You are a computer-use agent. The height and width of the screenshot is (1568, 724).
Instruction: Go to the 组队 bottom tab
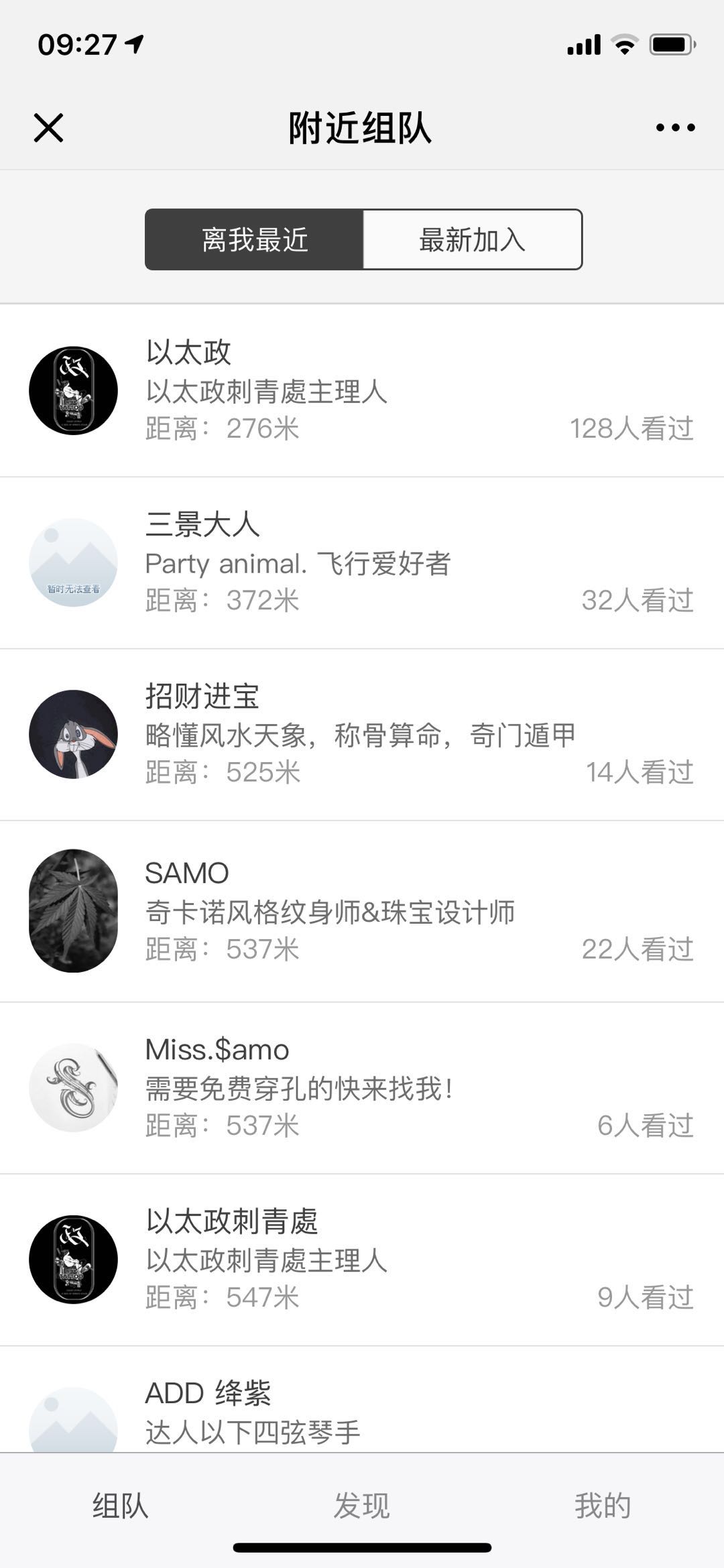pyautogui.click(x=121, y=1506)
